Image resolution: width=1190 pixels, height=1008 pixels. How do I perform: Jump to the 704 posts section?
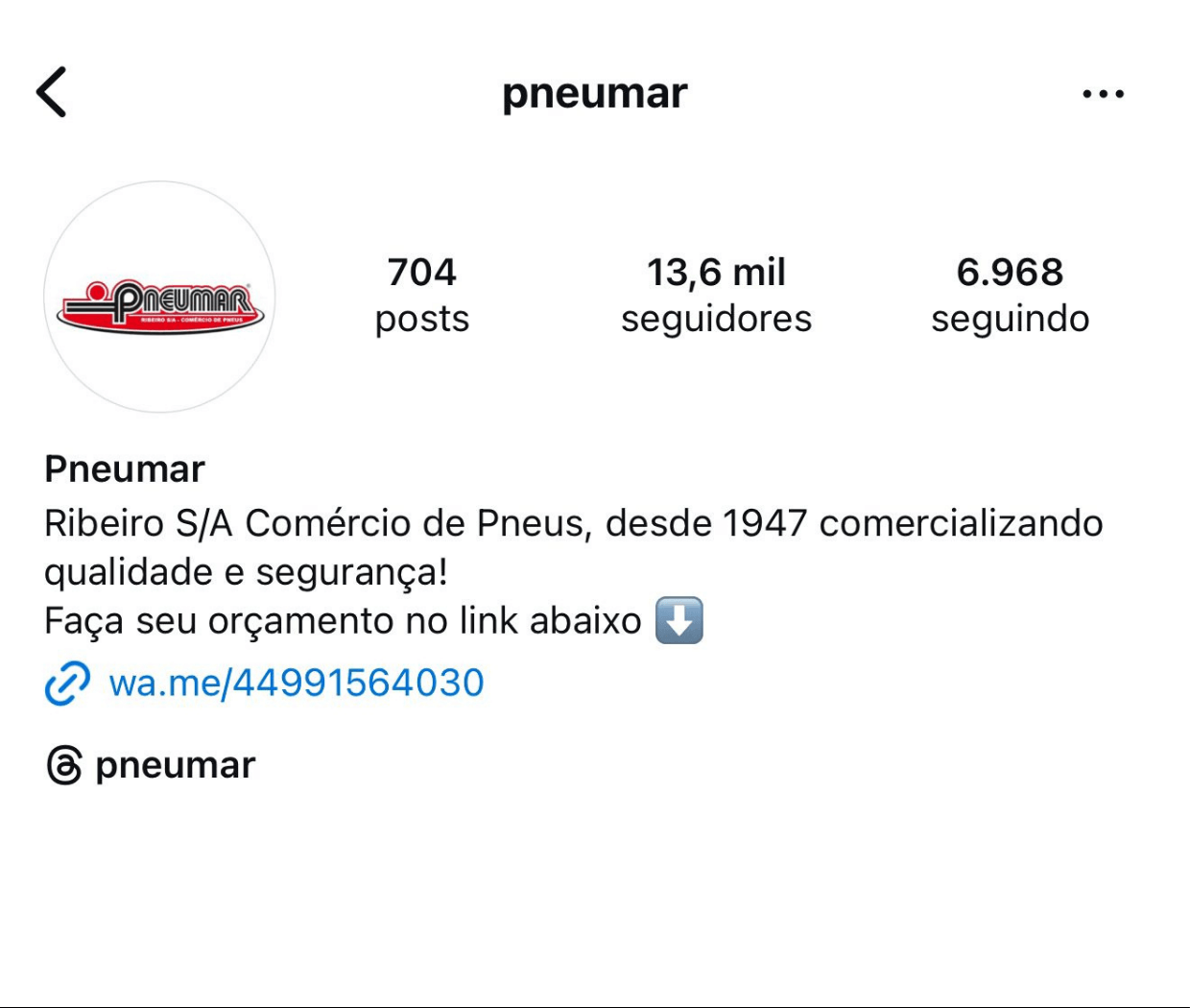421,295
